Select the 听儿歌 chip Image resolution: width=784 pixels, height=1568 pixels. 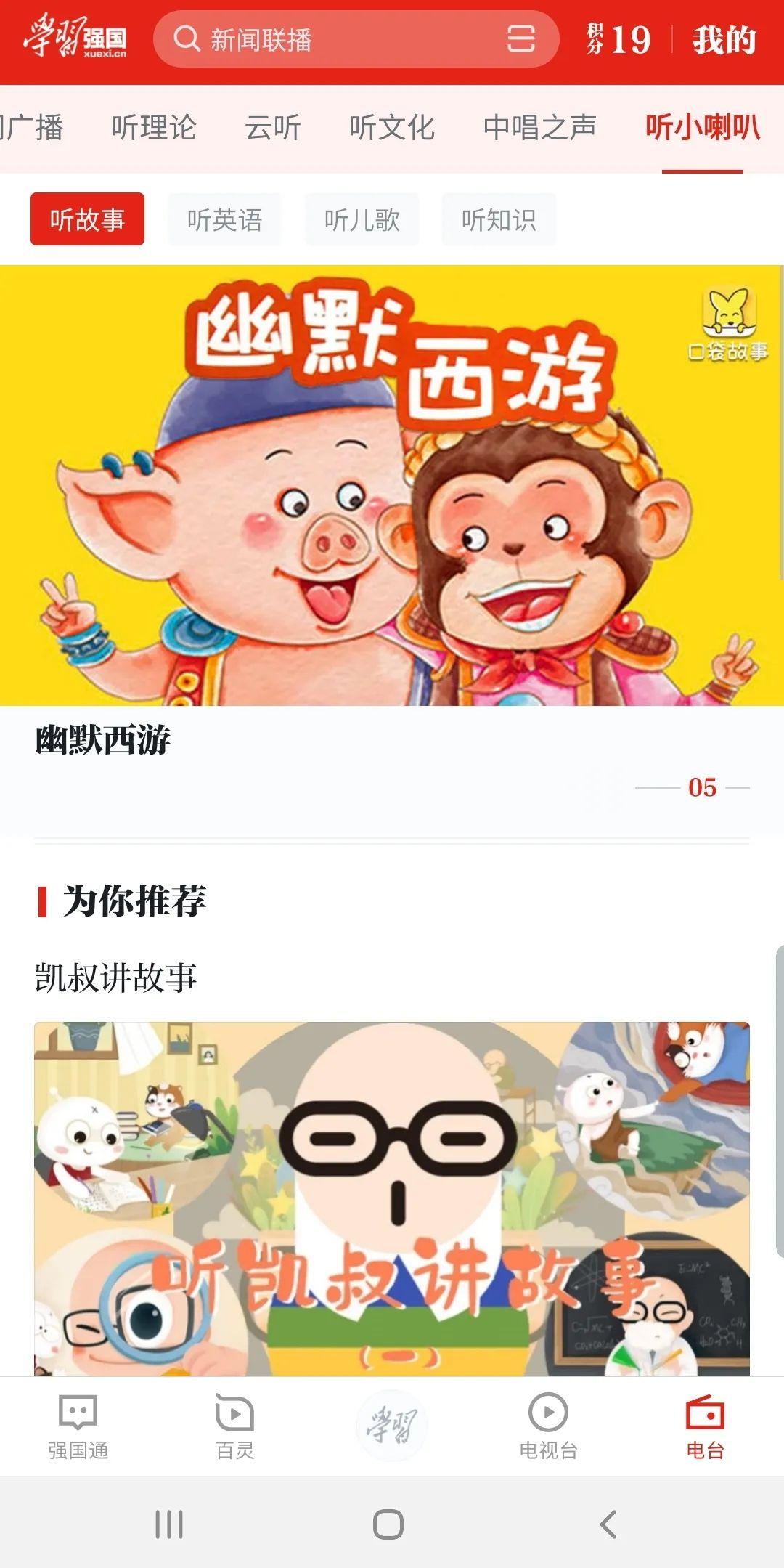tap(362, 219)
